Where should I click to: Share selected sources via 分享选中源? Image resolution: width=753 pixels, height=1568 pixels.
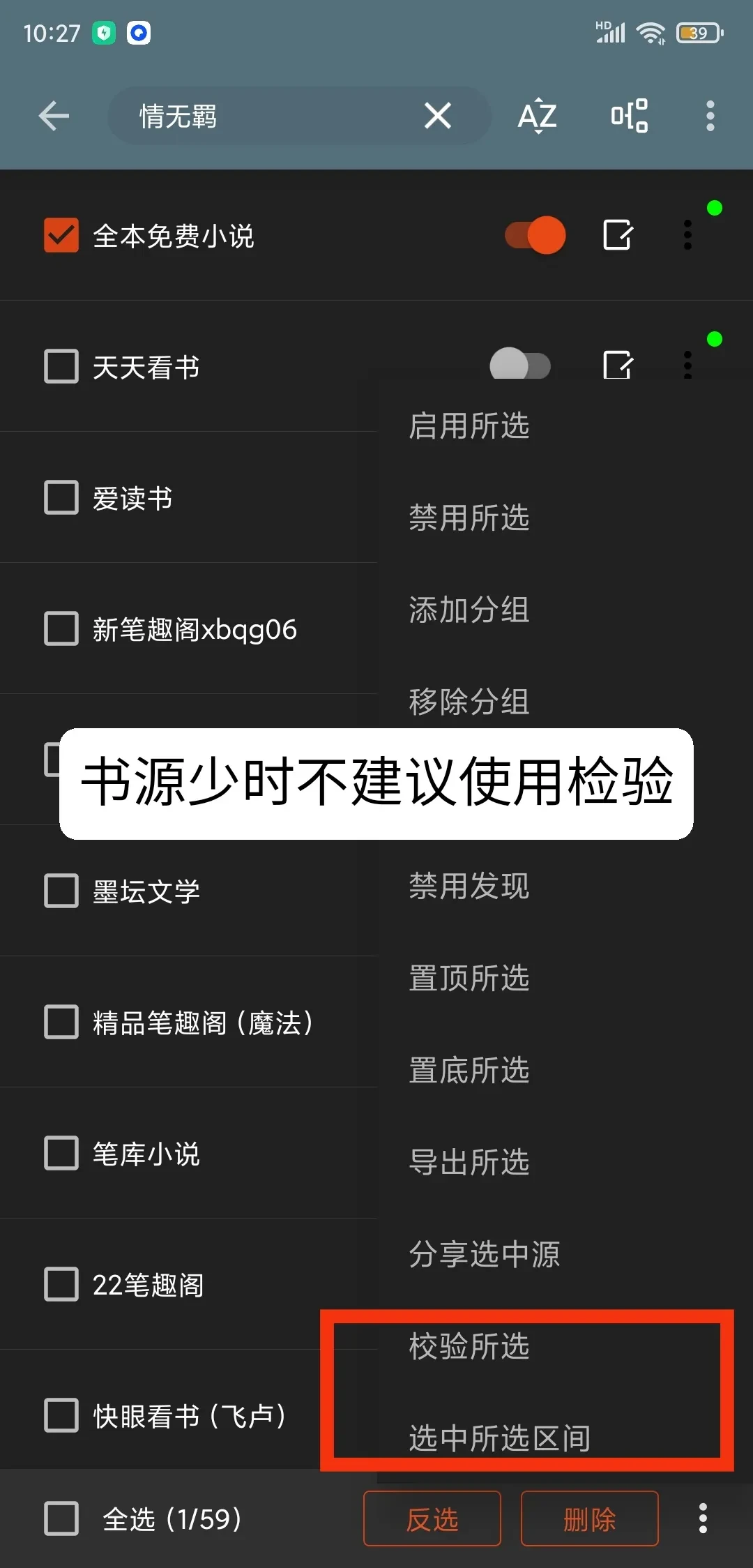click(x=485, y=1255)
